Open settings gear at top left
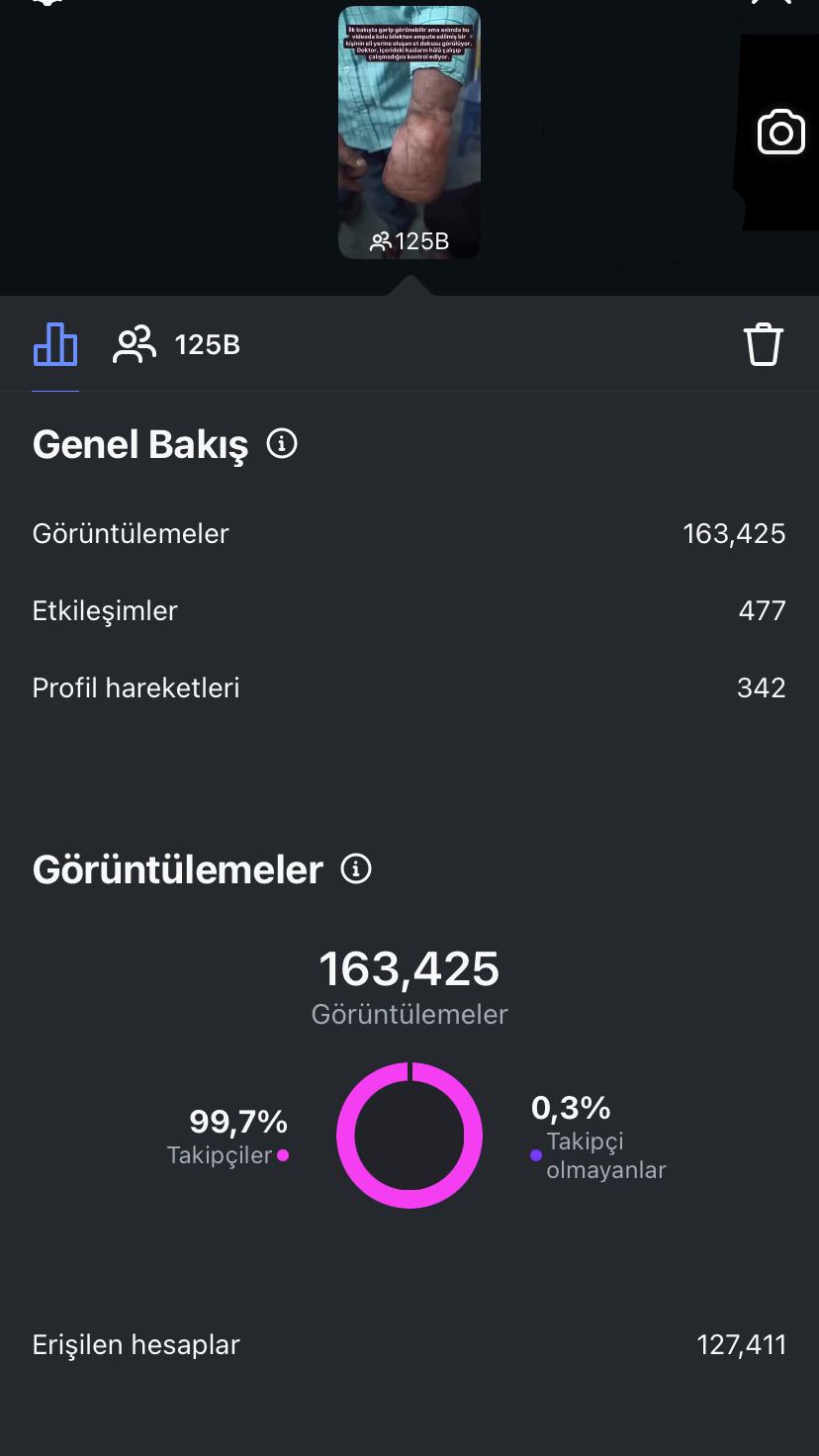 [x=47, y=3]
